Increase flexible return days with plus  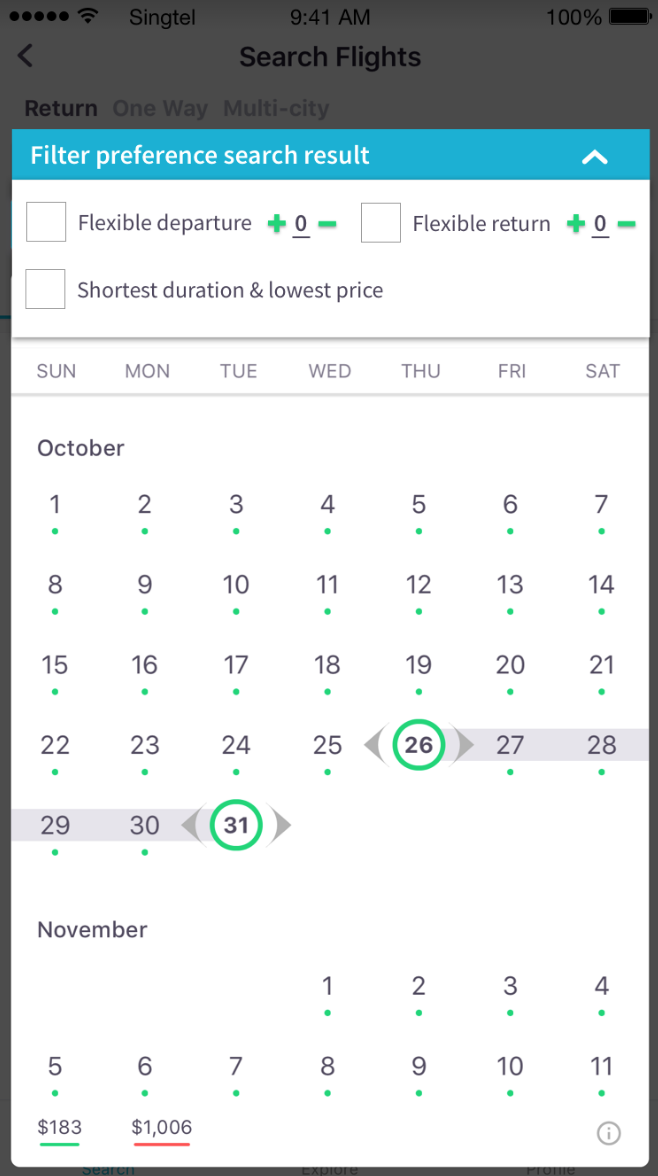point(576,223)
